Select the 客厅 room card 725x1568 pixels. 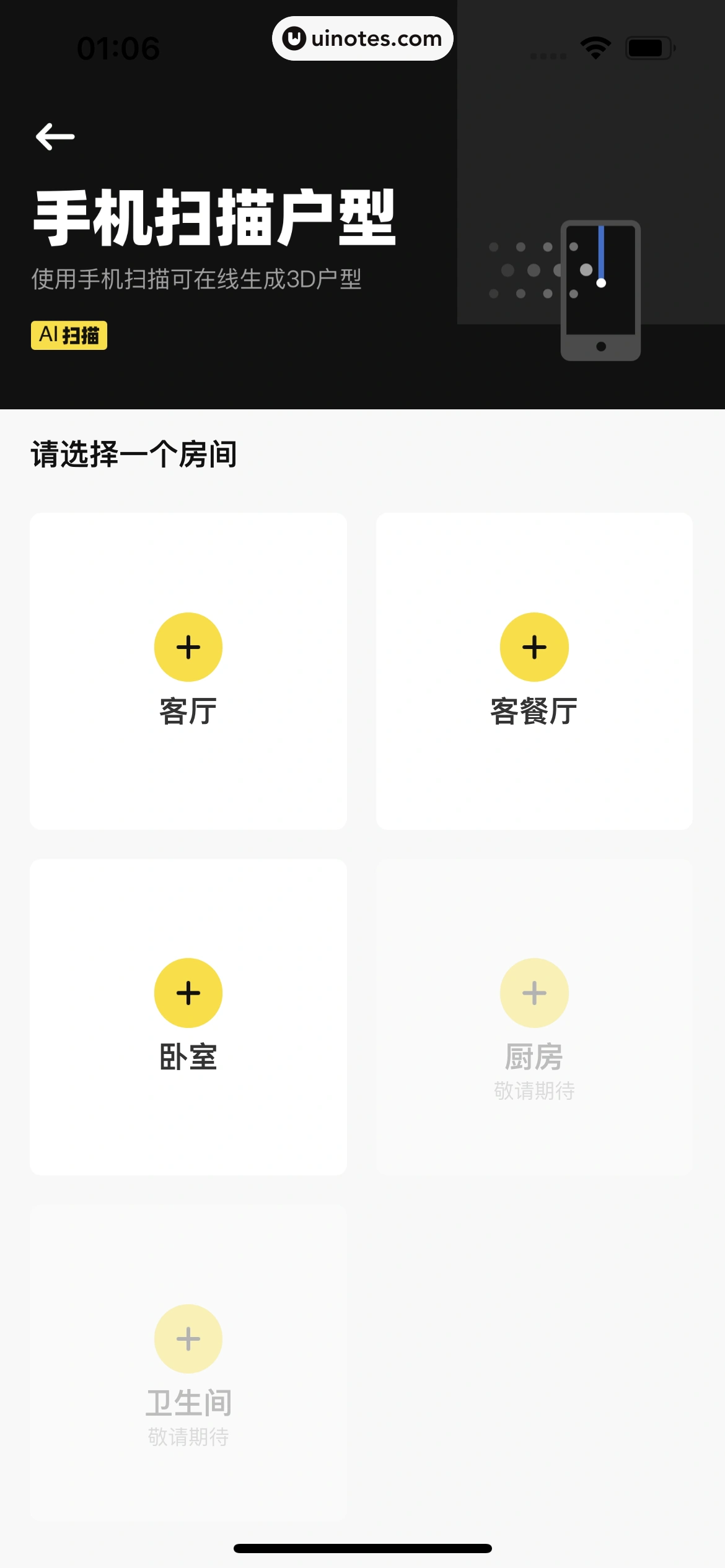188,671
